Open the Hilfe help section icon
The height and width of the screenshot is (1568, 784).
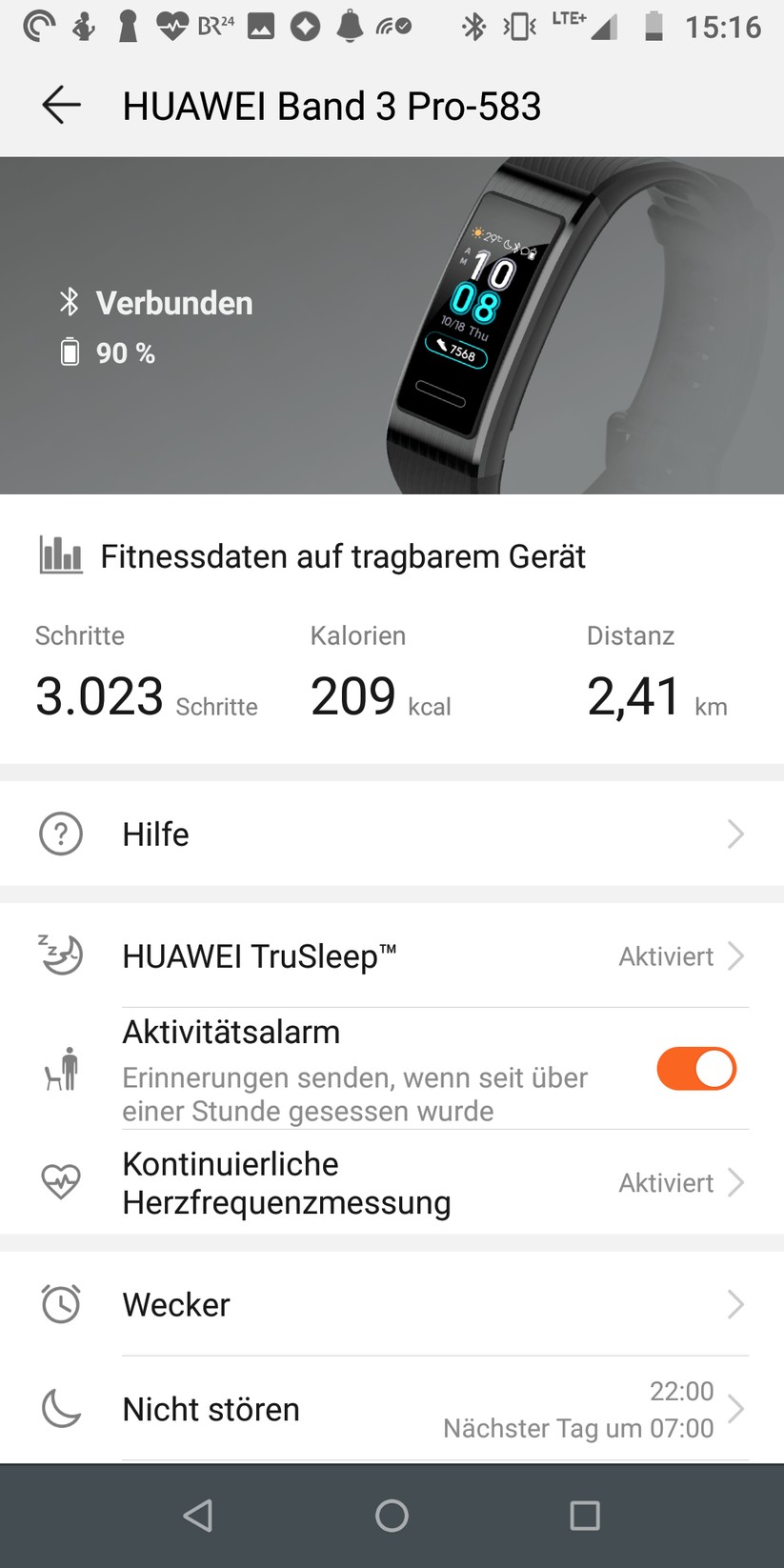point(60,833)
